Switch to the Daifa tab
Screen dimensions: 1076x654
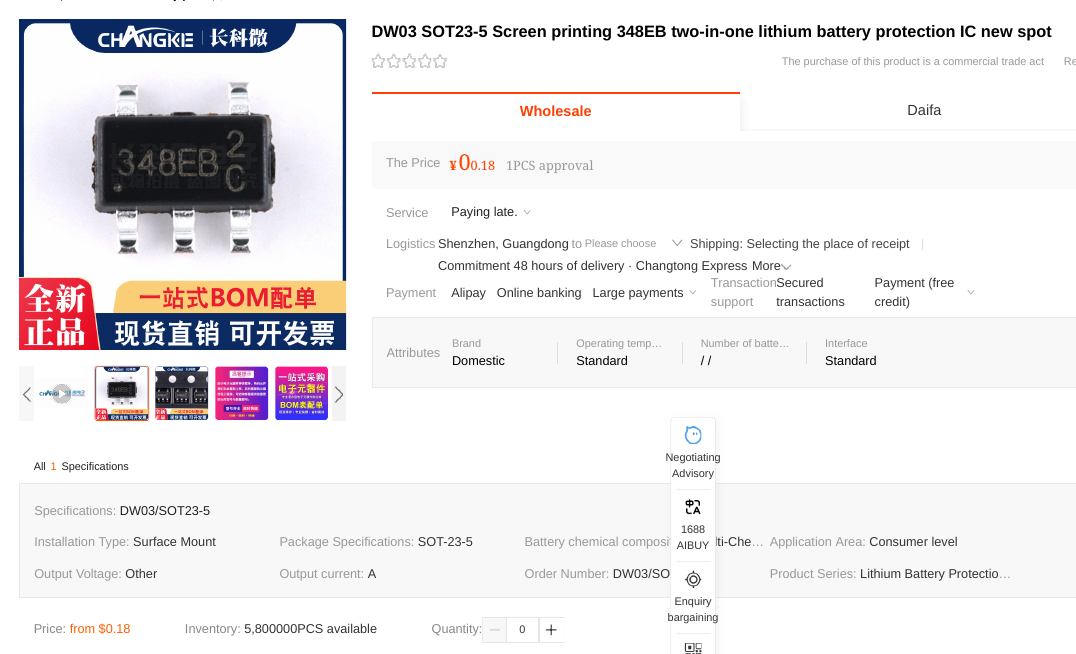923,110
